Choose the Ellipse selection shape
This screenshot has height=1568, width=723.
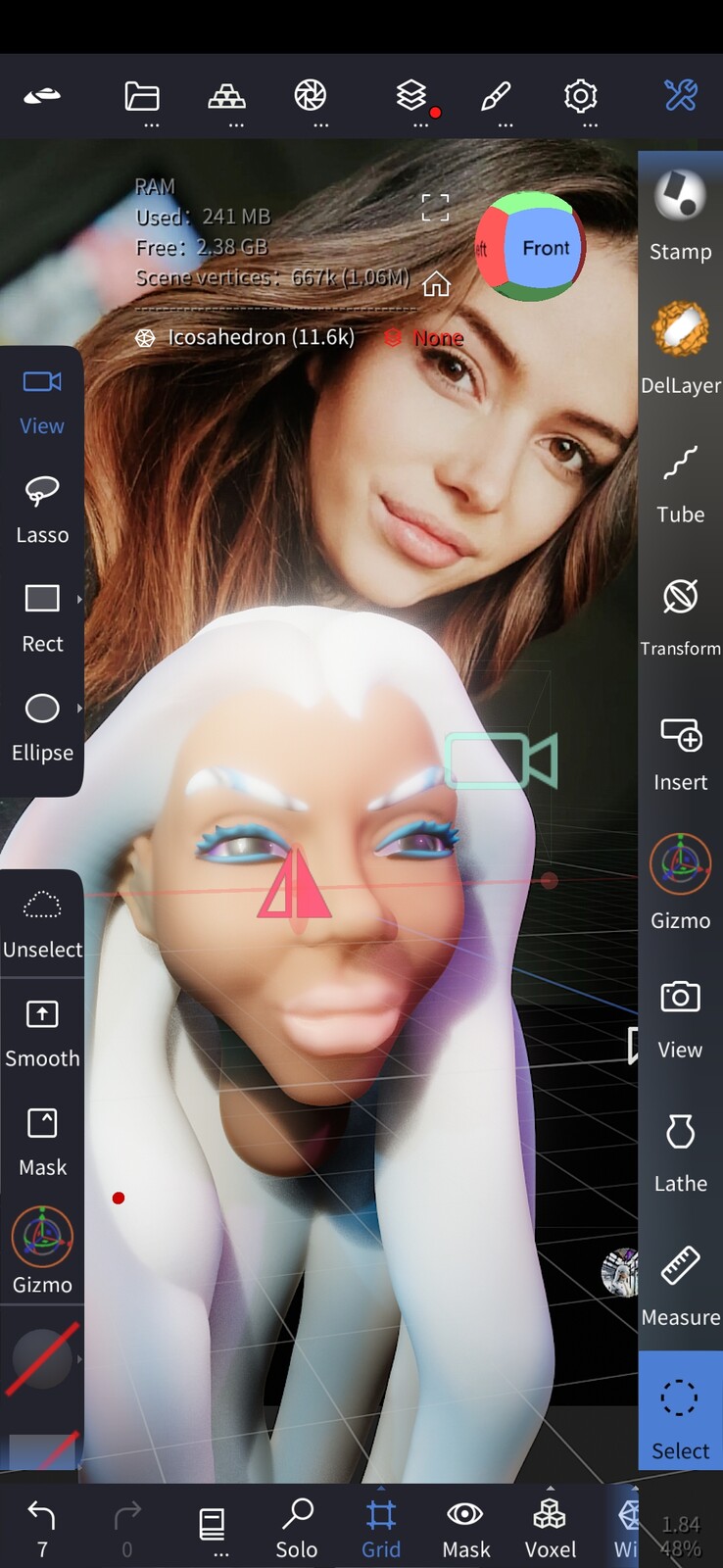tap(42, 725)
